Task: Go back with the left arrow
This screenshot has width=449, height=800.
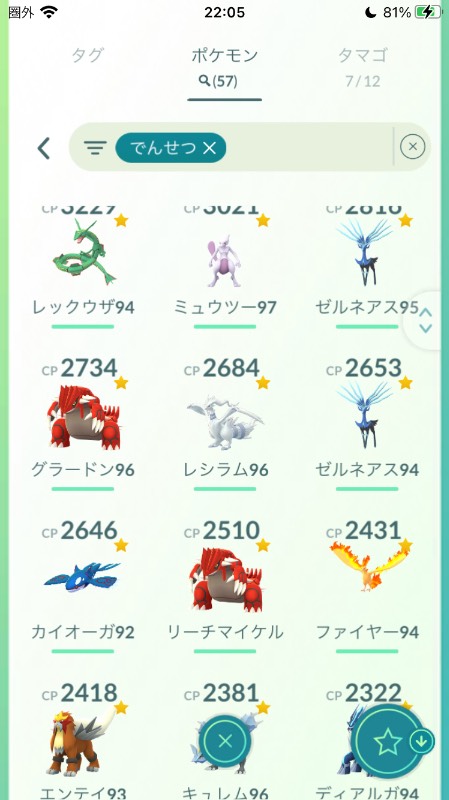Action: [44, 148]
